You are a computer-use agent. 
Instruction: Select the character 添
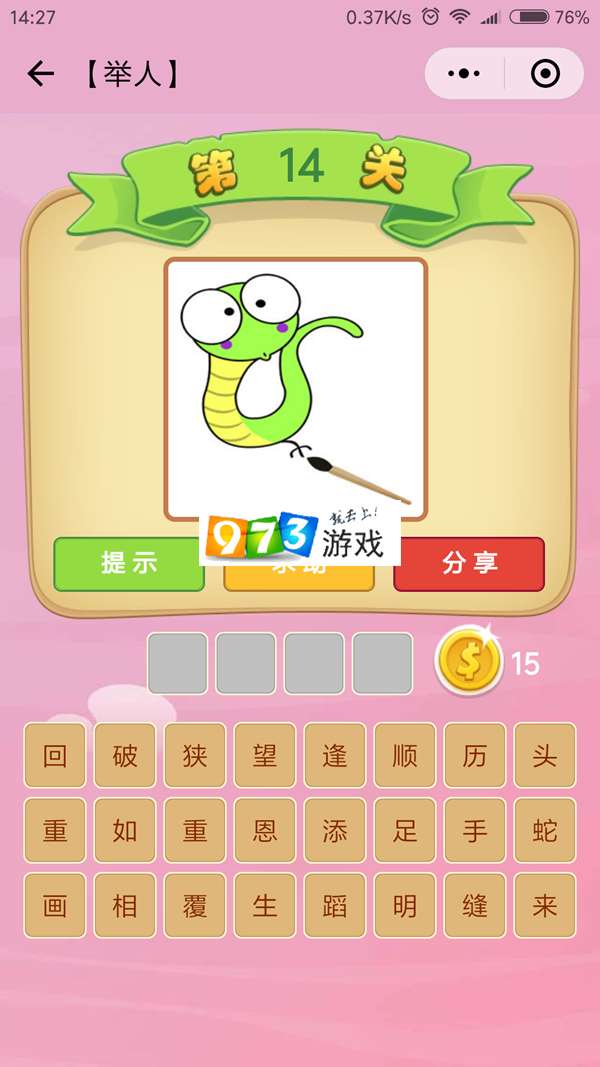pyautogui.click(x=335, y=830)
